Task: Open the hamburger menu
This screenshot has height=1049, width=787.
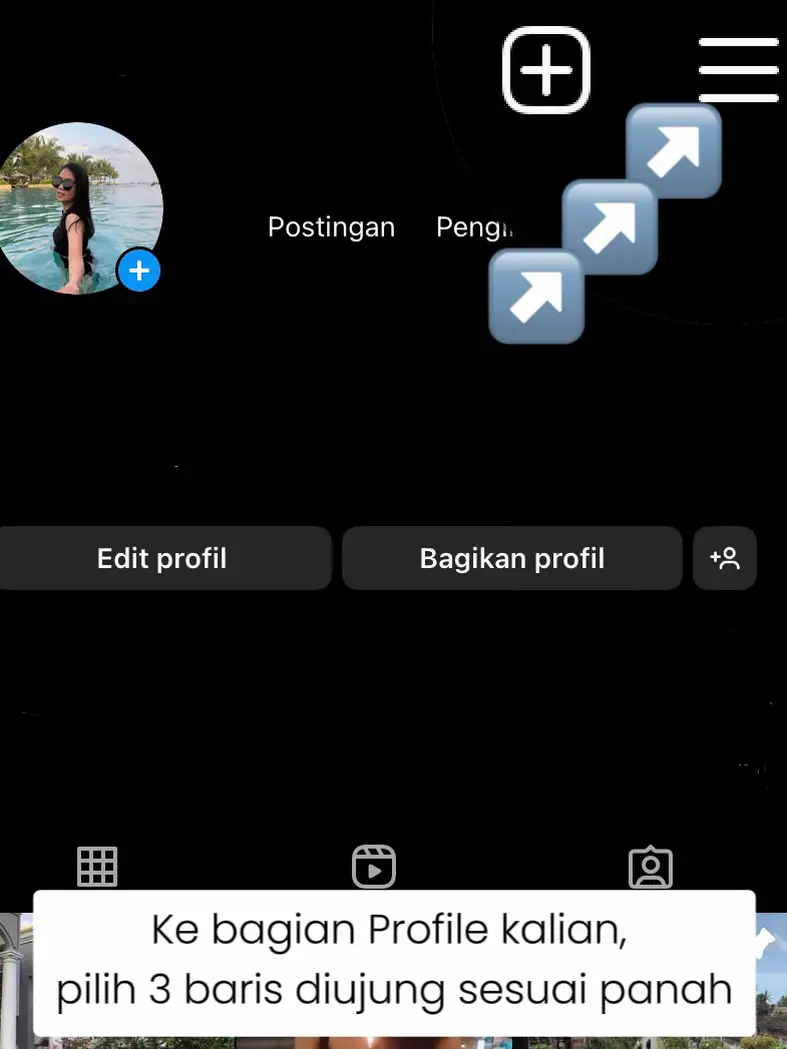Action: point(739,69)
